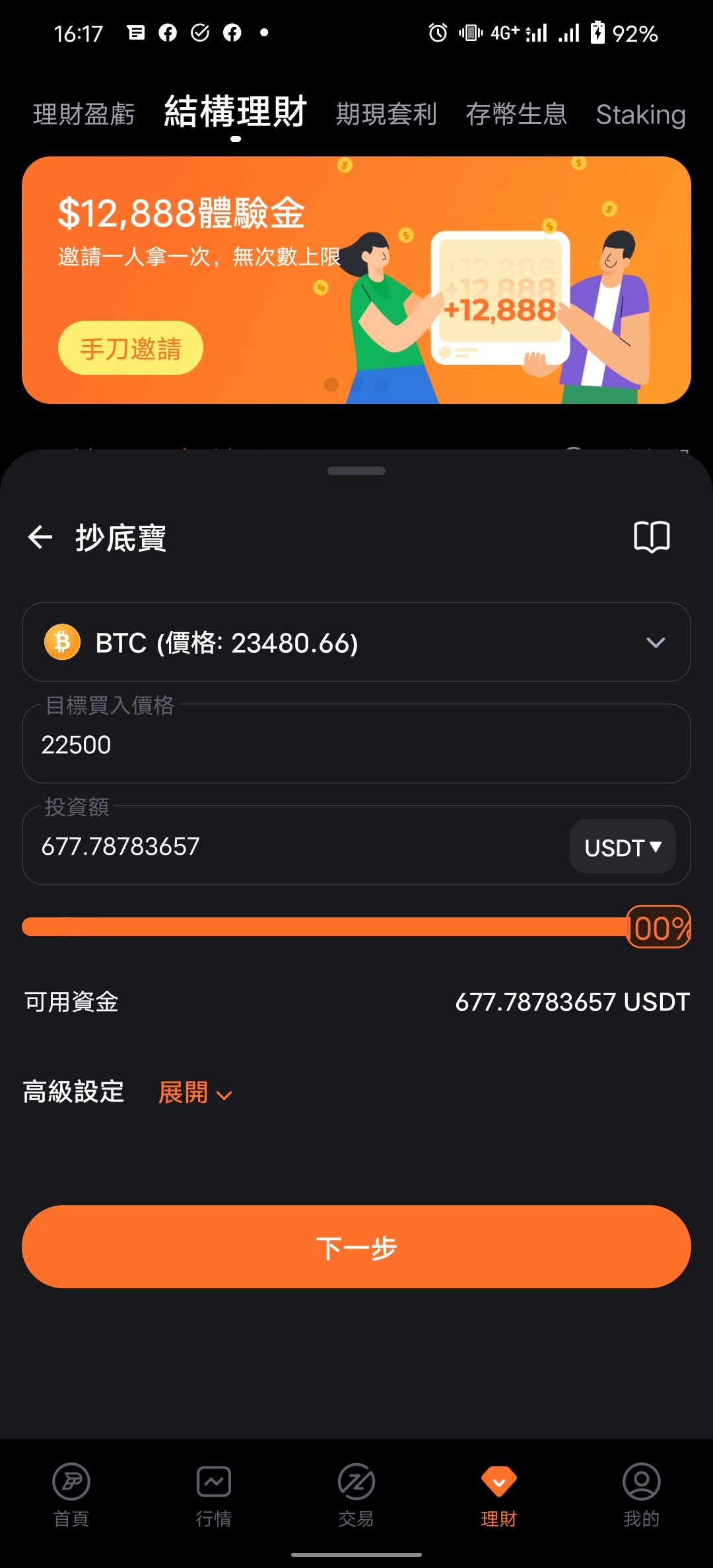Open the 抄底寶 guide book icon
The width and height of the screenshot is (713, 1568).
(652, 537)
